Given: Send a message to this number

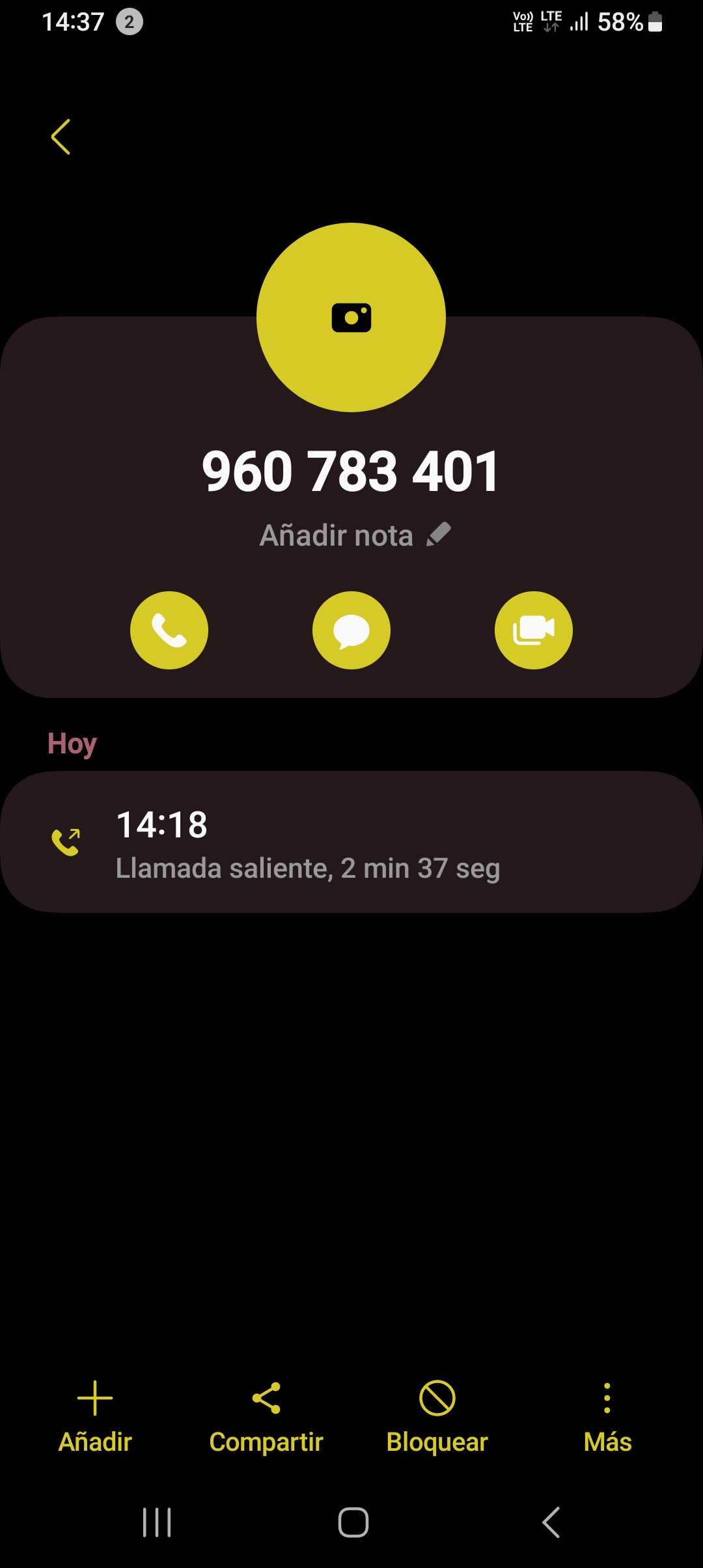Looking at the screenshot, I should pyautogui.click(x=351, y=630).
